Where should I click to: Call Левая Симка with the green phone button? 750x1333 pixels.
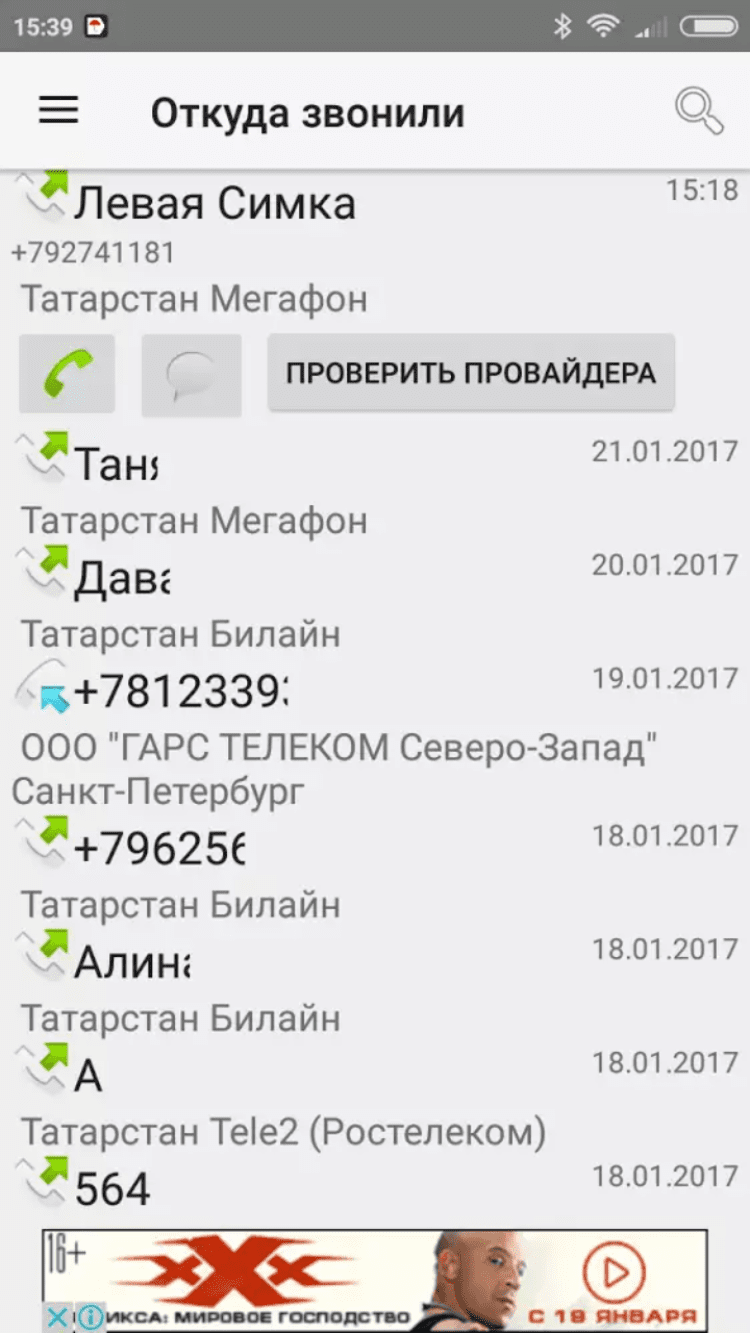[67, 374]
